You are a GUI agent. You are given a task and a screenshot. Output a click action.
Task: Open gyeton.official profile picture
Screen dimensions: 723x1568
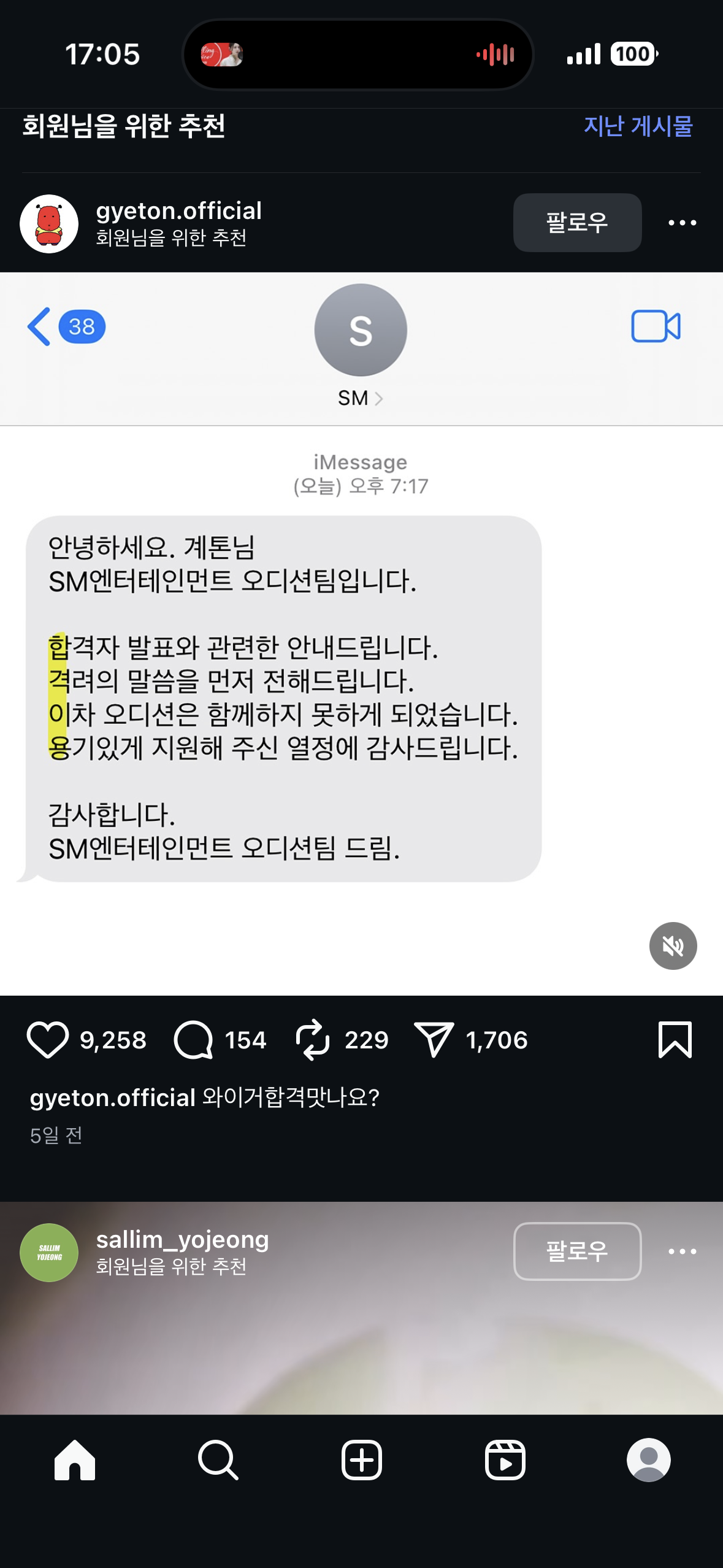coord(49,223)
